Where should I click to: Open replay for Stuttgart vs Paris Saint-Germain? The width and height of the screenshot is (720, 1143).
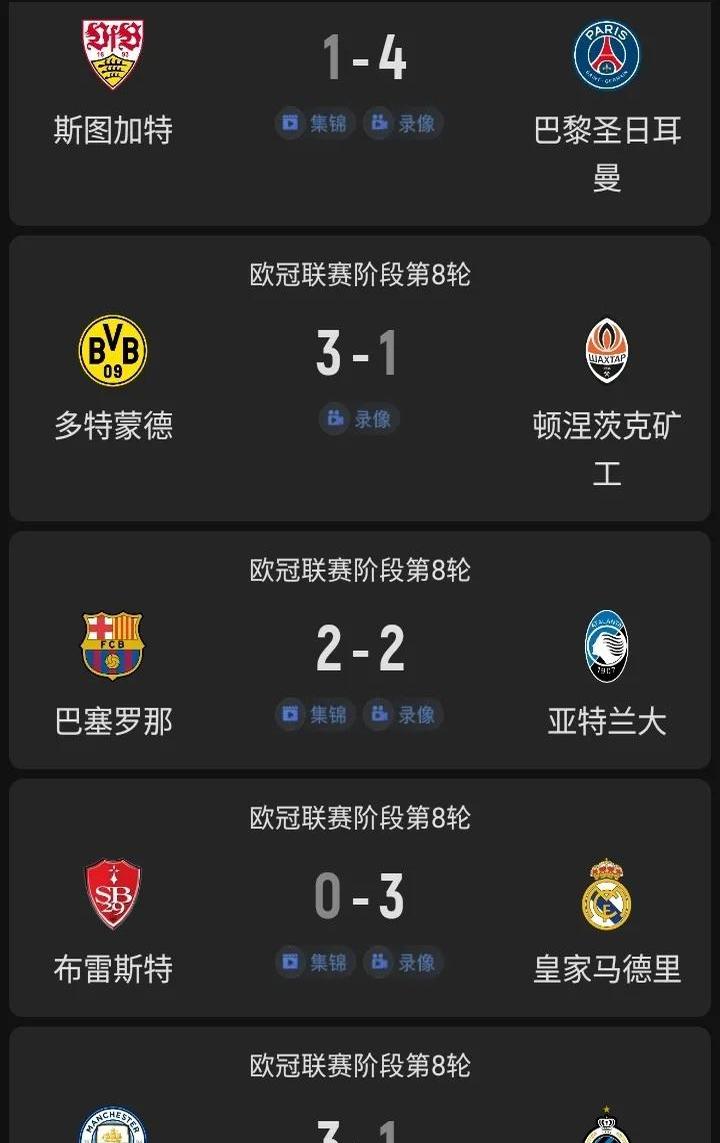[x=403, y=124]
